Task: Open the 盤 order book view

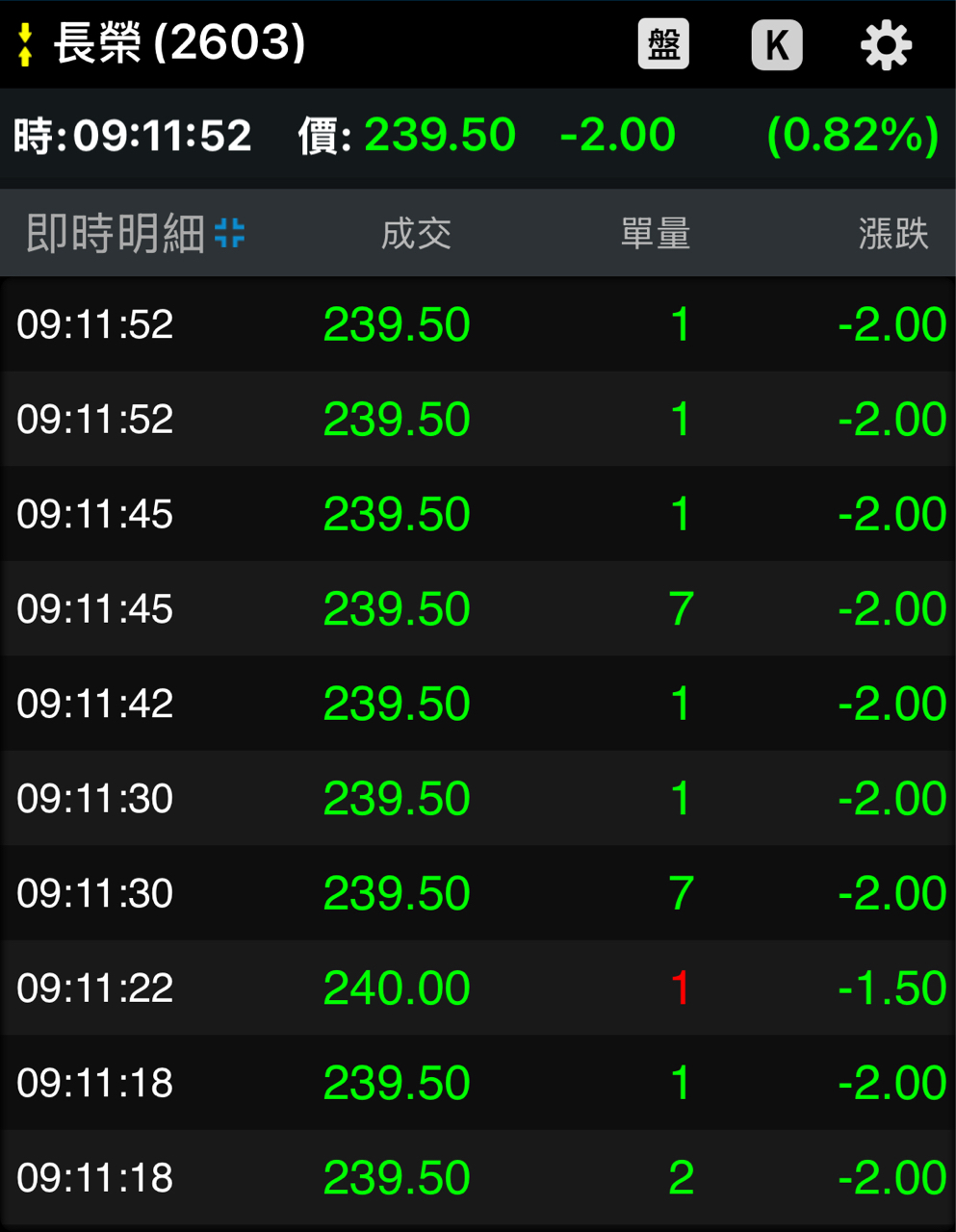Action: 663,44
